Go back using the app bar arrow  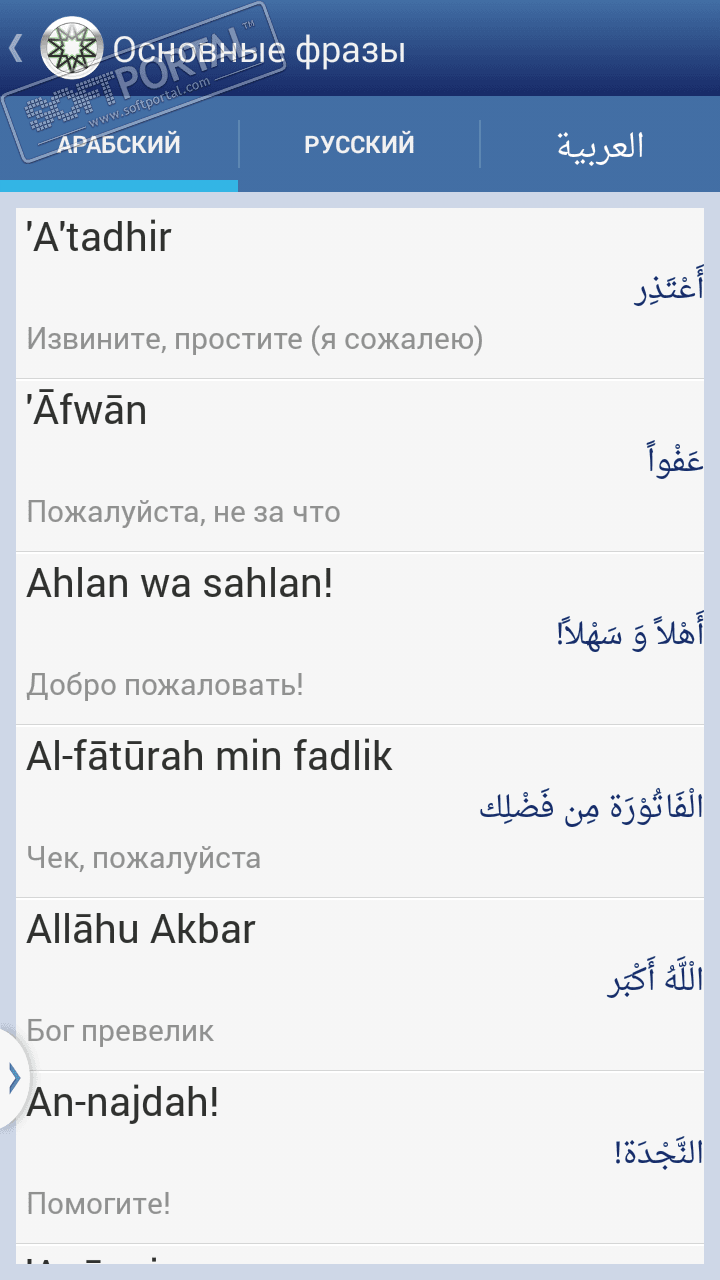coord(17,48)
